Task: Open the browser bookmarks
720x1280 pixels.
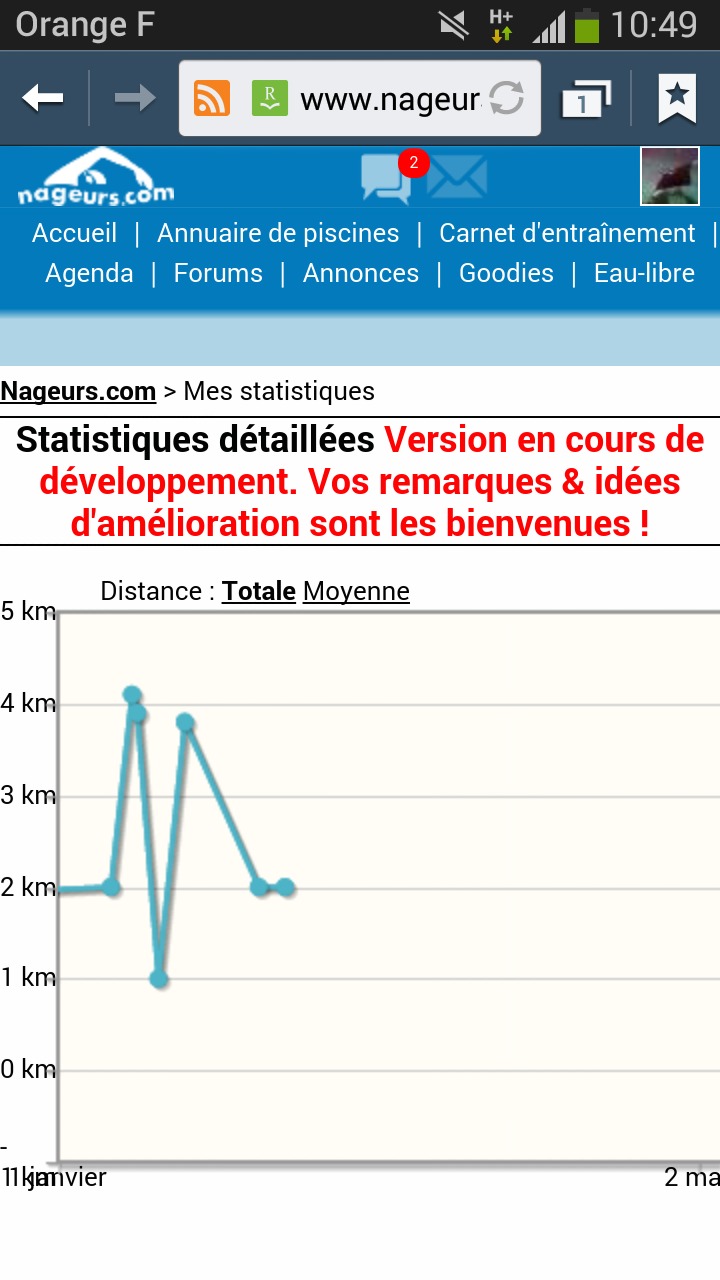Action: [677, 98]
